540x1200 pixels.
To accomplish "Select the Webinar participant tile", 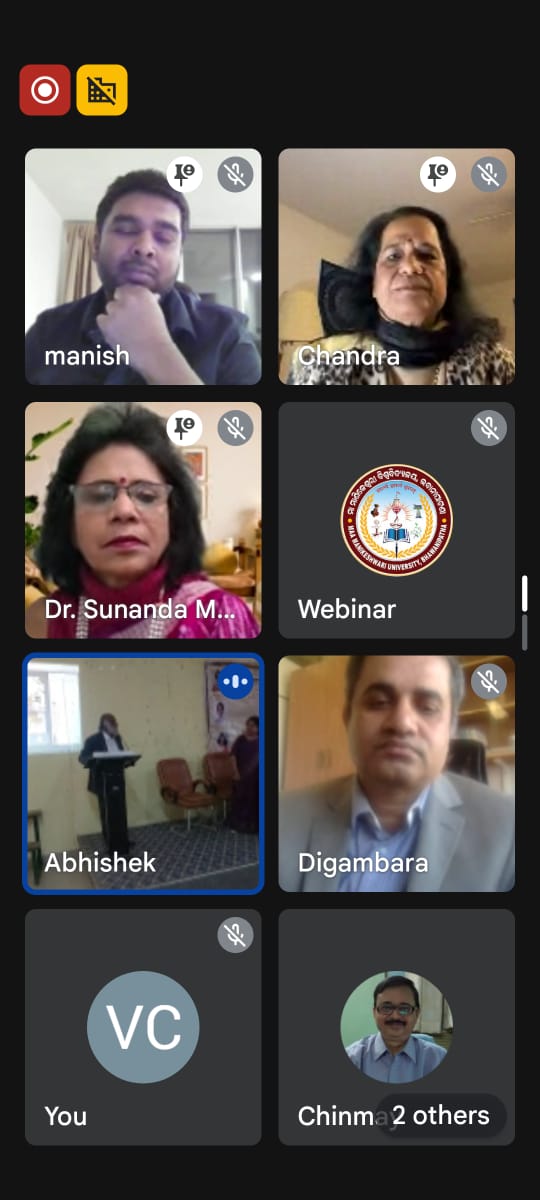I will click(397, 520).
